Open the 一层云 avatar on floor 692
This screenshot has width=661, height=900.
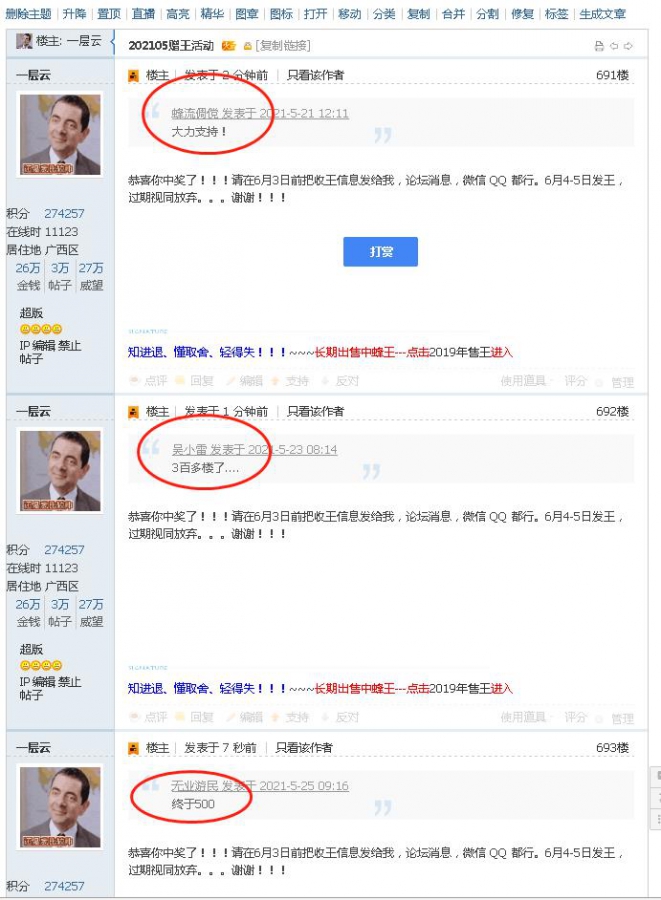60,471
